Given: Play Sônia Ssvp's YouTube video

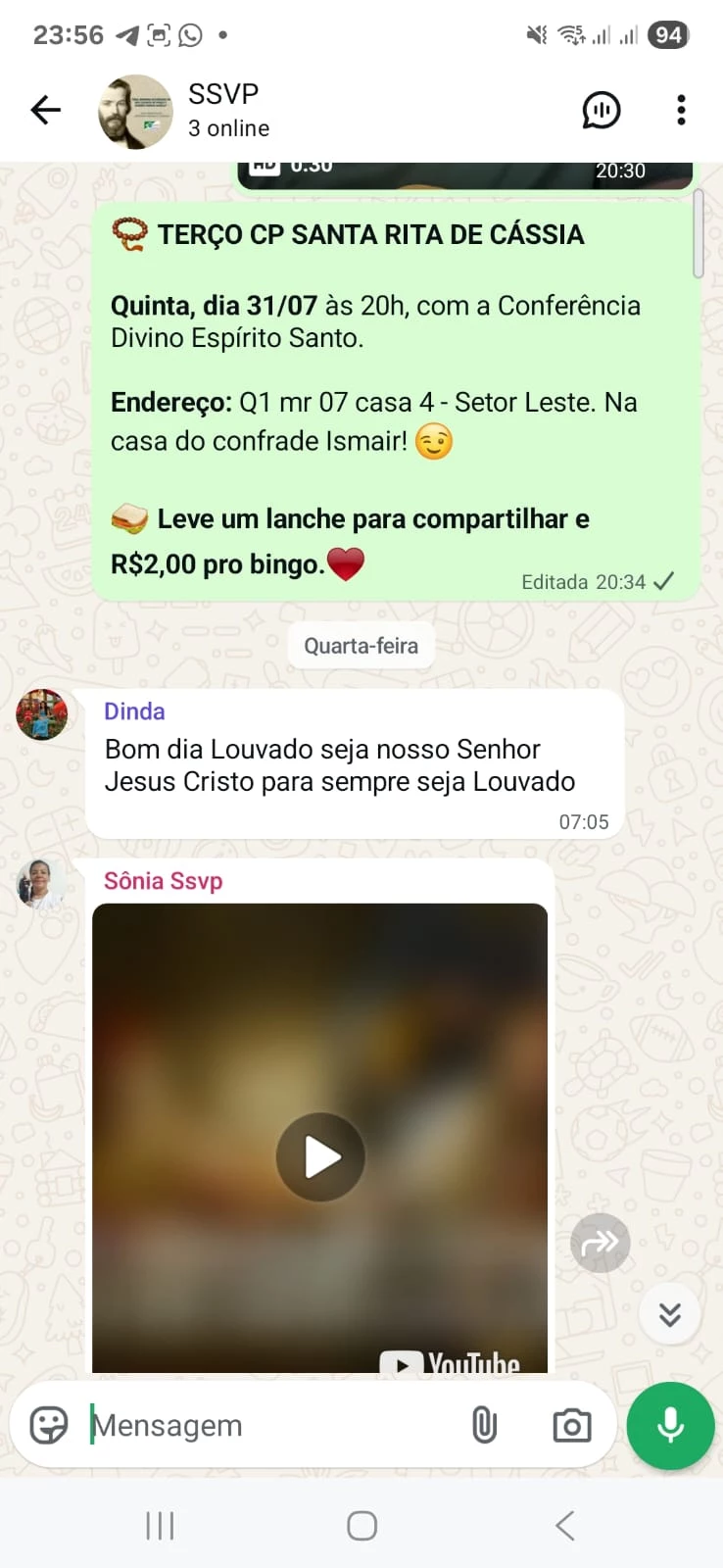Looking at the screenshot, I should 320,1156.
